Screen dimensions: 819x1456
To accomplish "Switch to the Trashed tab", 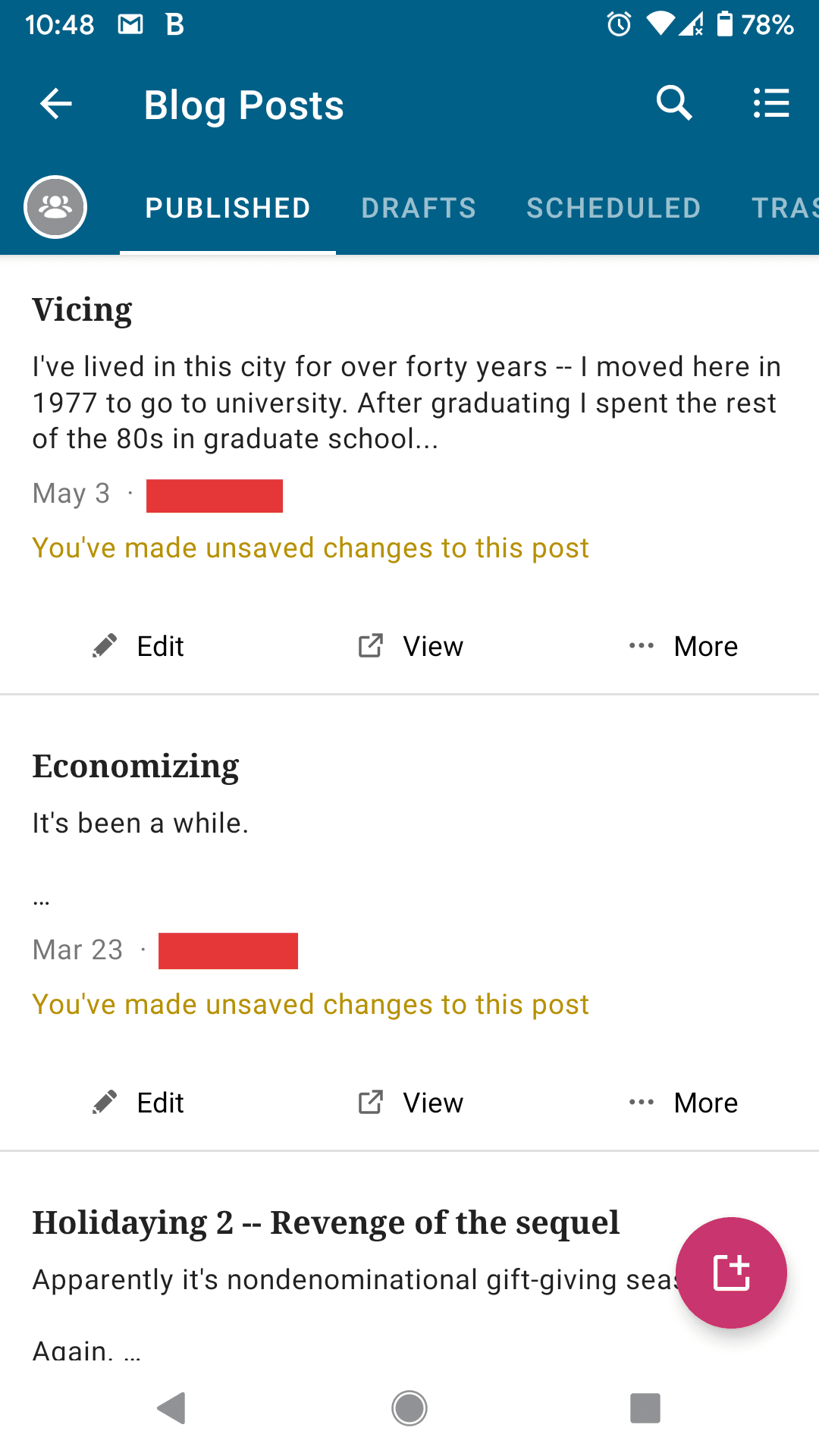I will (x=784, y=208).
